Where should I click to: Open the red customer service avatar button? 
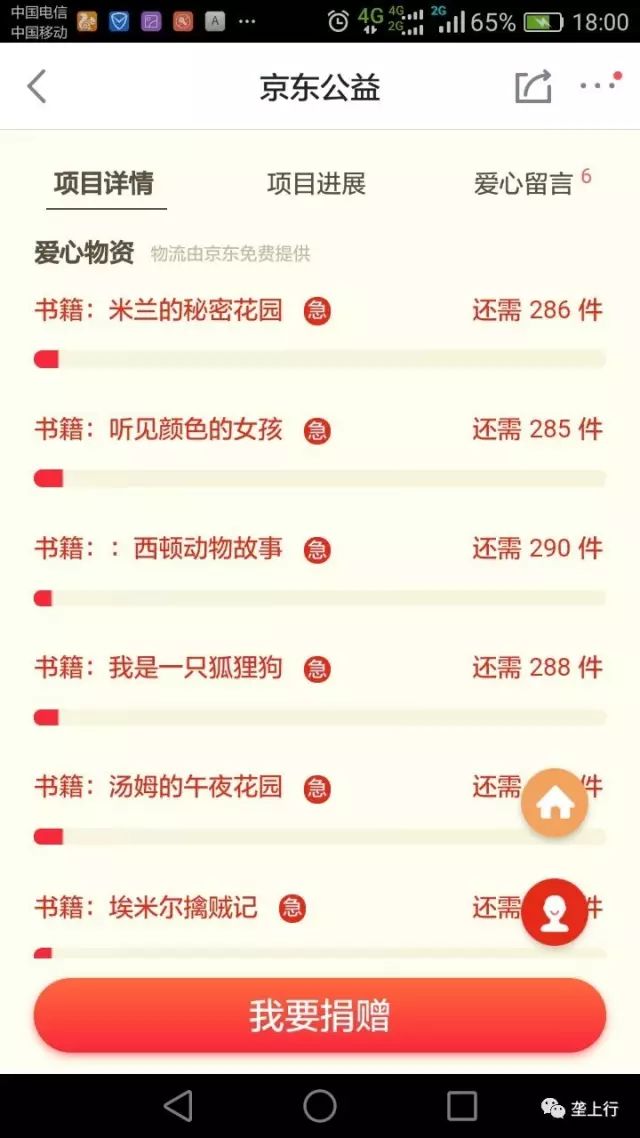[554, 912]
